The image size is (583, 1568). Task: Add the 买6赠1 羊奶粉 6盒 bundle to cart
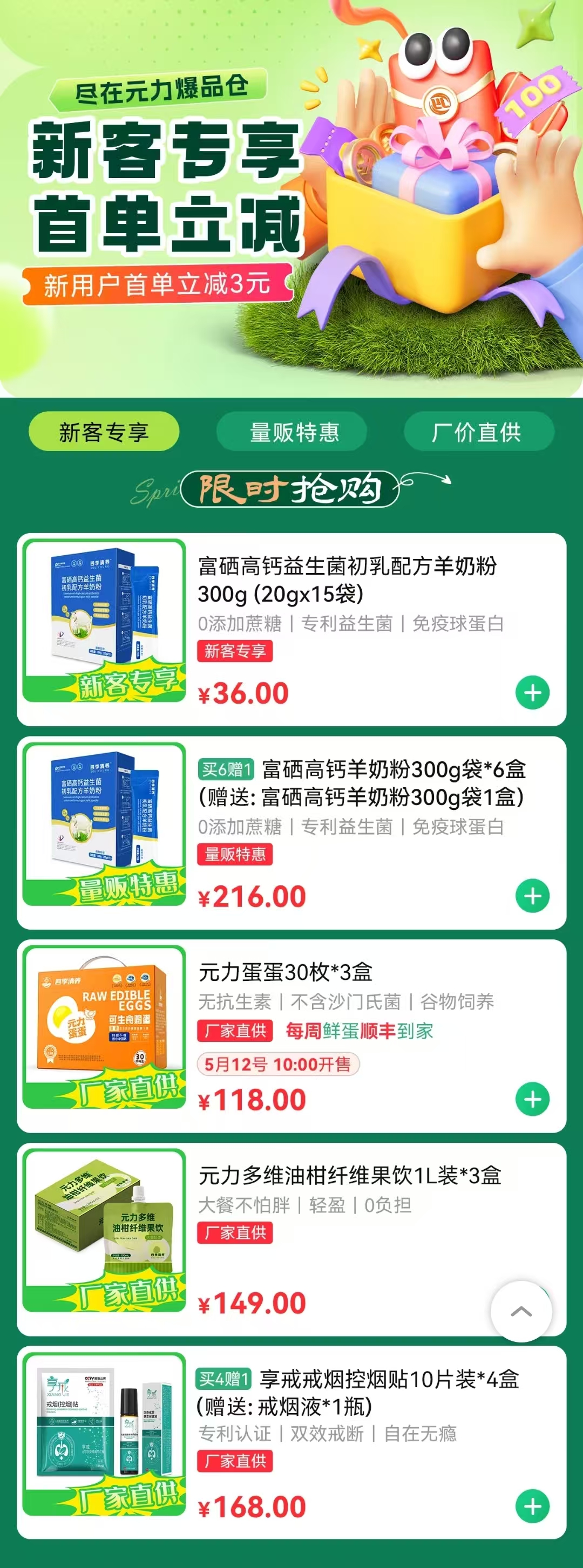click(532, 896)
